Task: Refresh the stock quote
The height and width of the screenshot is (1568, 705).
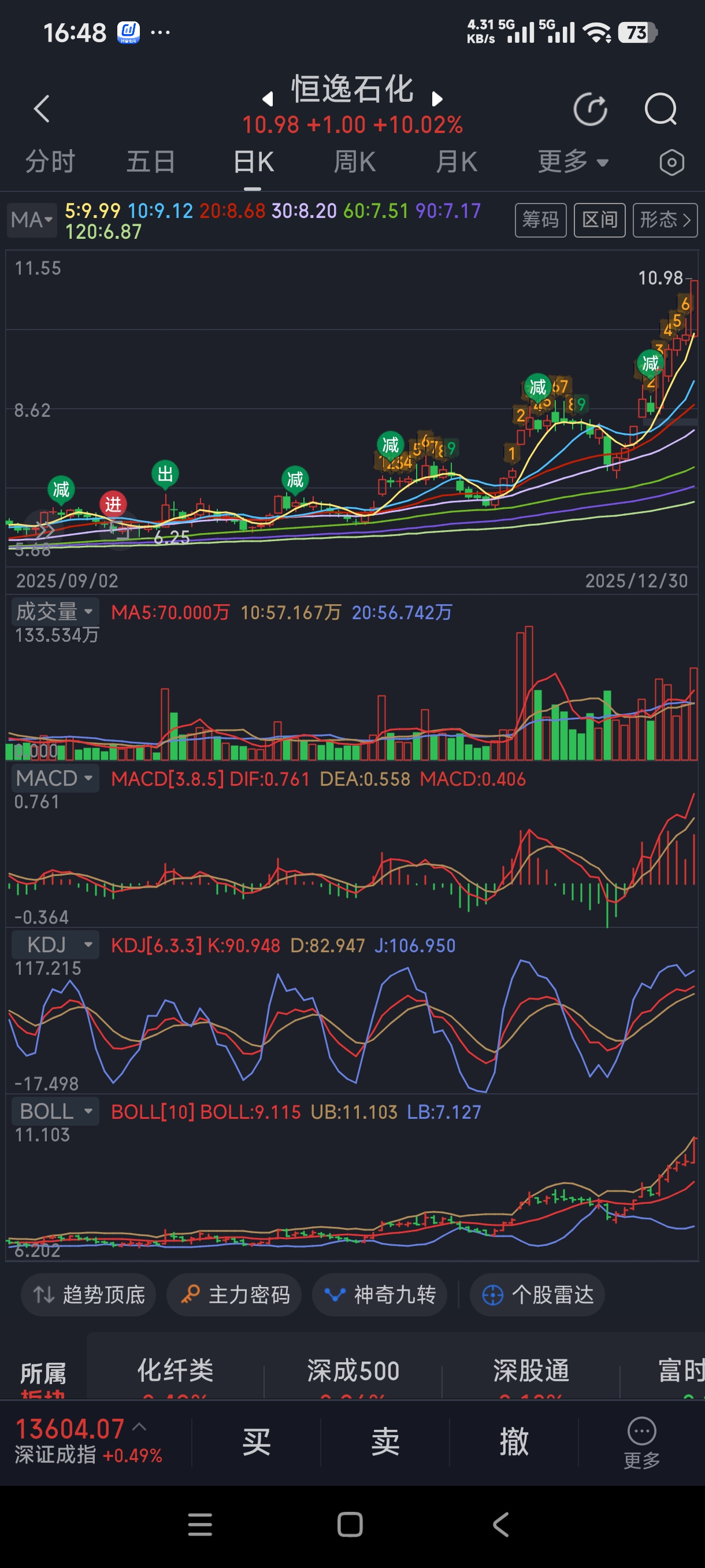Action: [x=590, y=110]
